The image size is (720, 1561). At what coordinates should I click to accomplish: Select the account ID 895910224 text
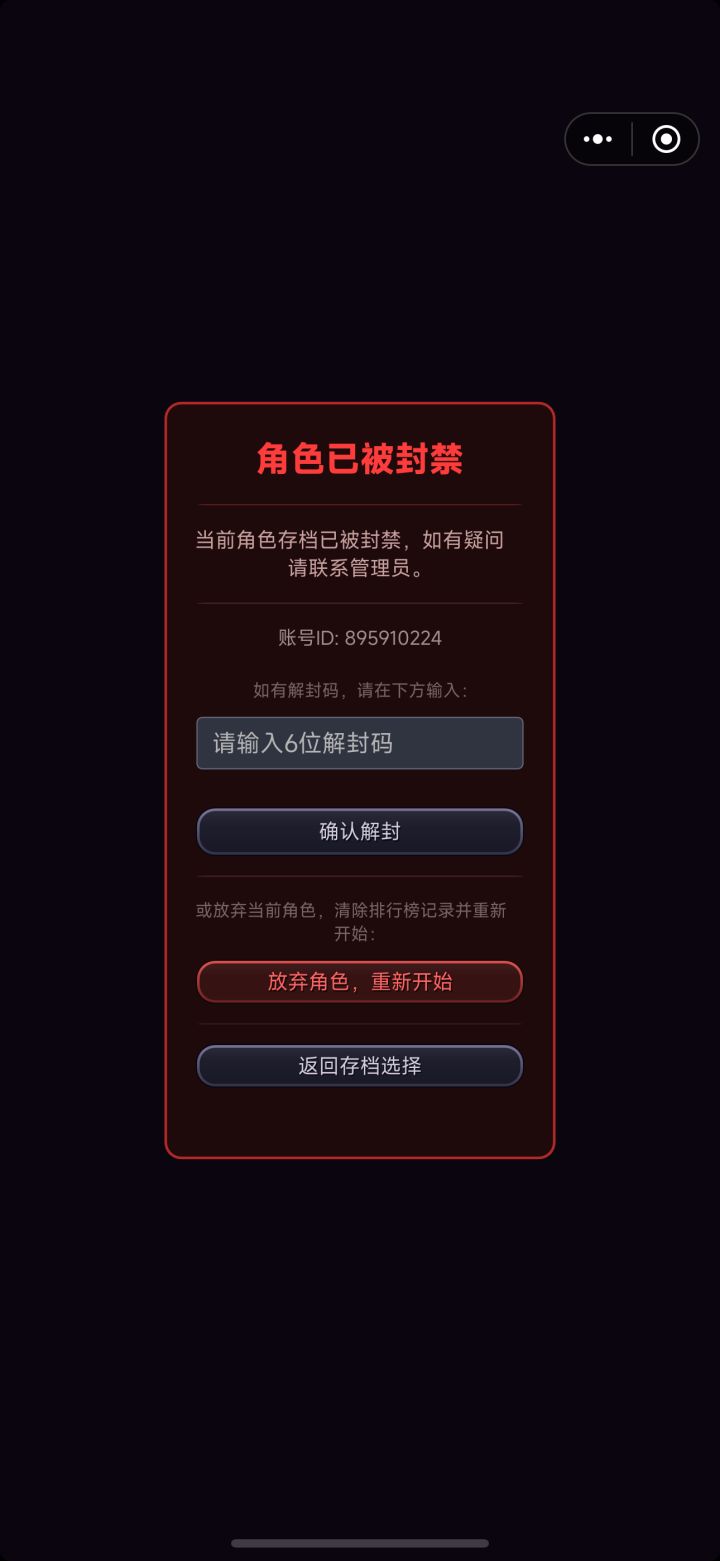point(360,637)
